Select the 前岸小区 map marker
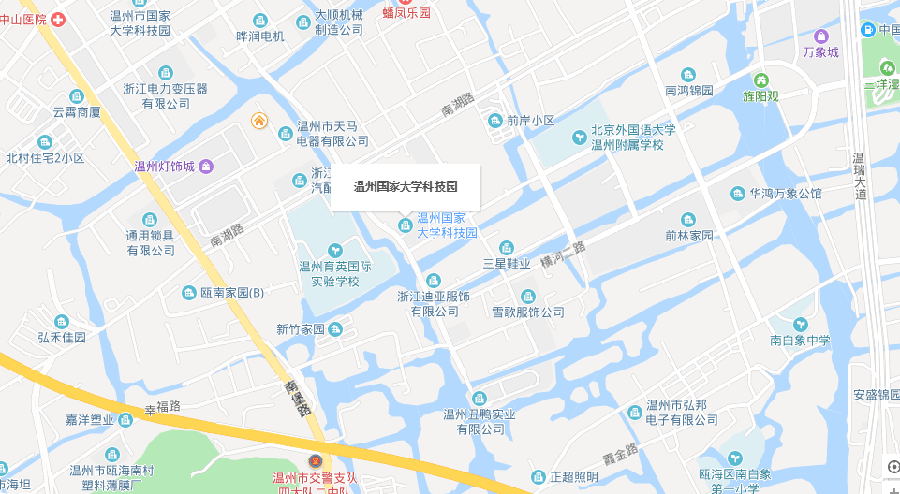The height and width of the screenshot is (494, 900). coord(494,121)
